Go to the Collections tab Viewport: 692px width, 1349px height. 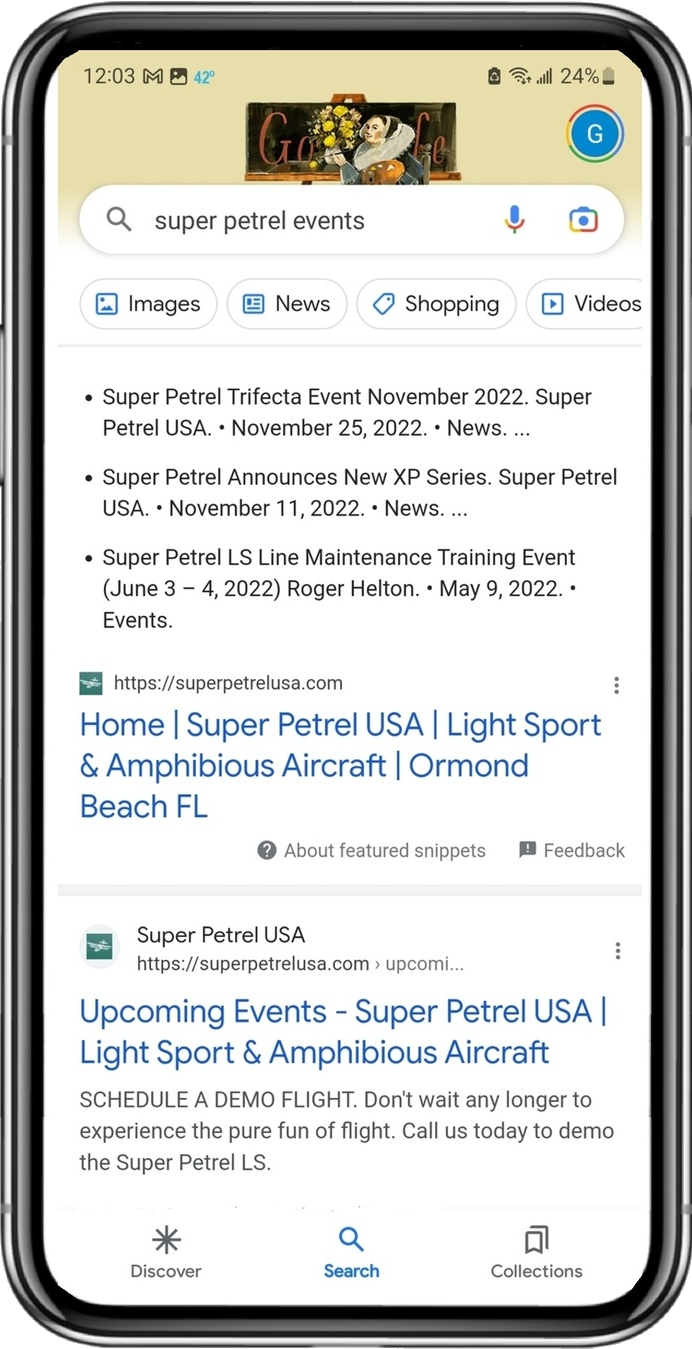(536, 1253)
